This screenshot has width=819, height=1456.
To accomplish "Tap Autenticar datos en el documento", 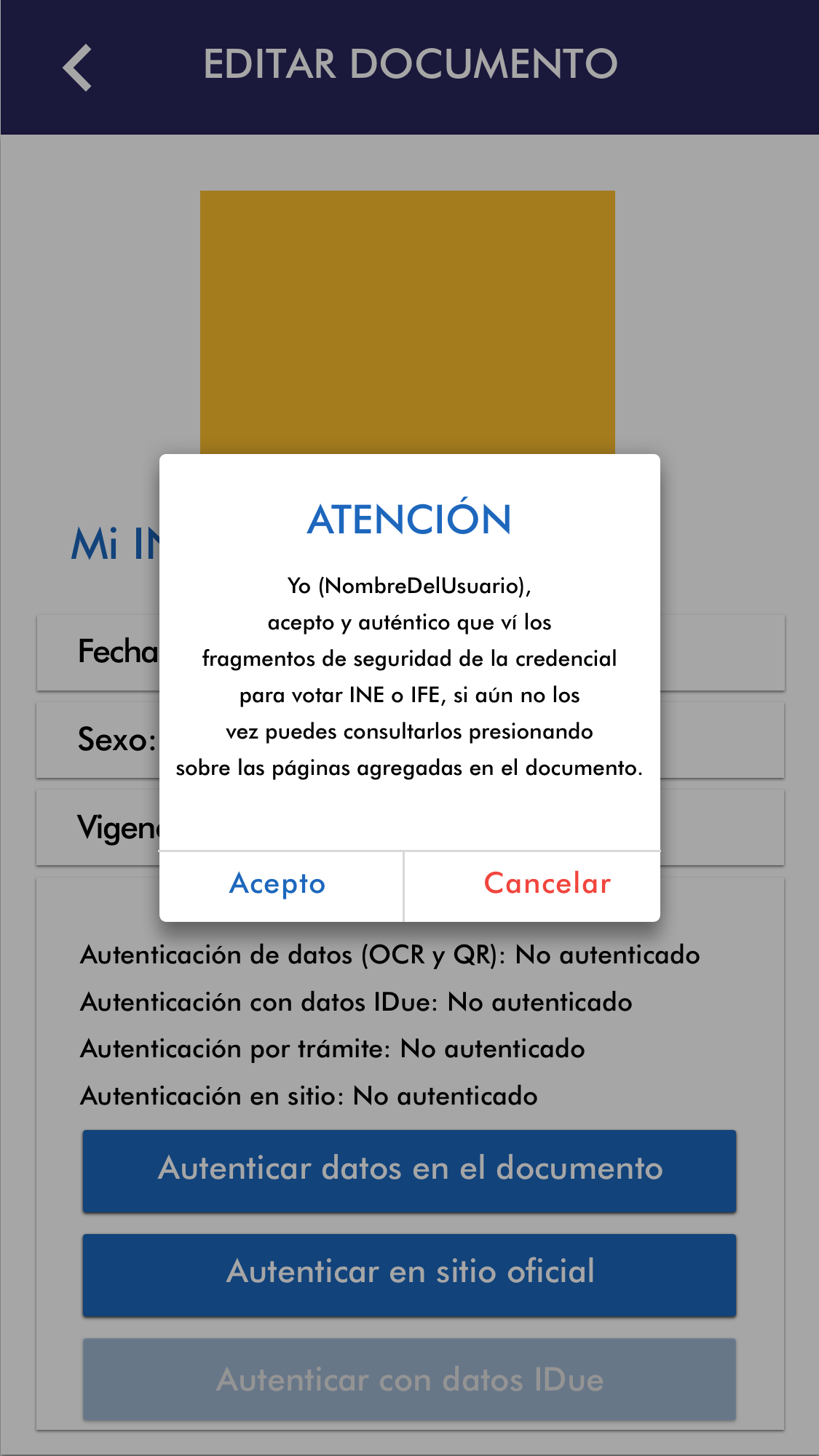I will coord(409,1170).
